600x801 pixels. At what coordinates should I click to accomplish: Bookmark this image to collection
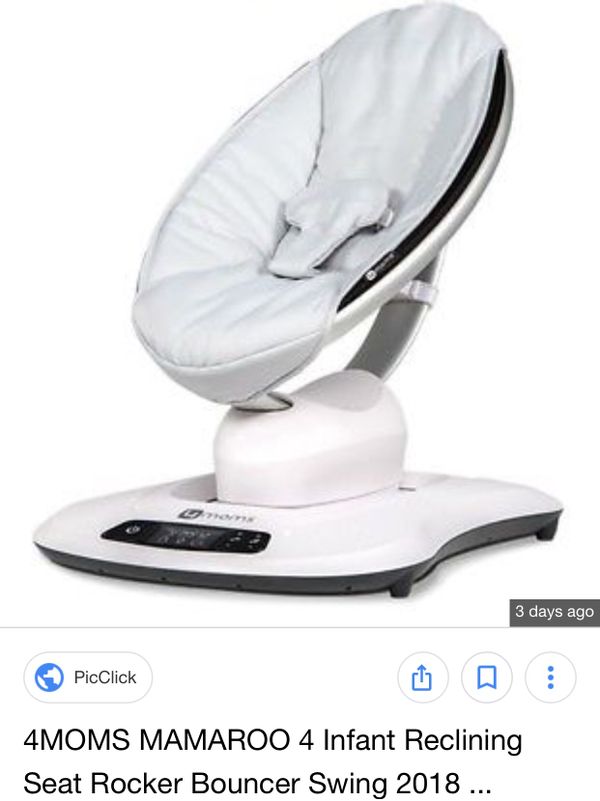point(486,677)
